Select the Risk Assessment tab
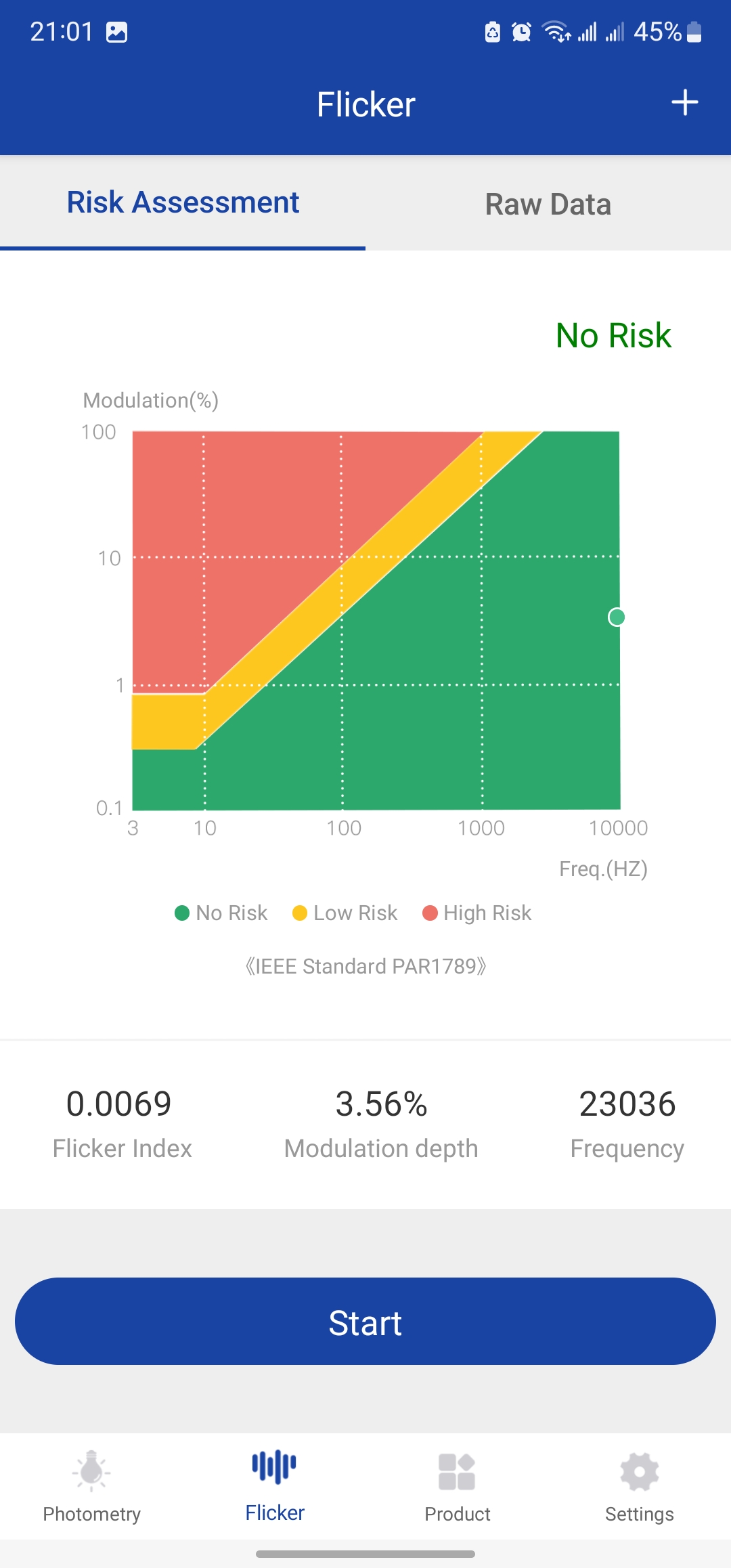 coord(183,202)
